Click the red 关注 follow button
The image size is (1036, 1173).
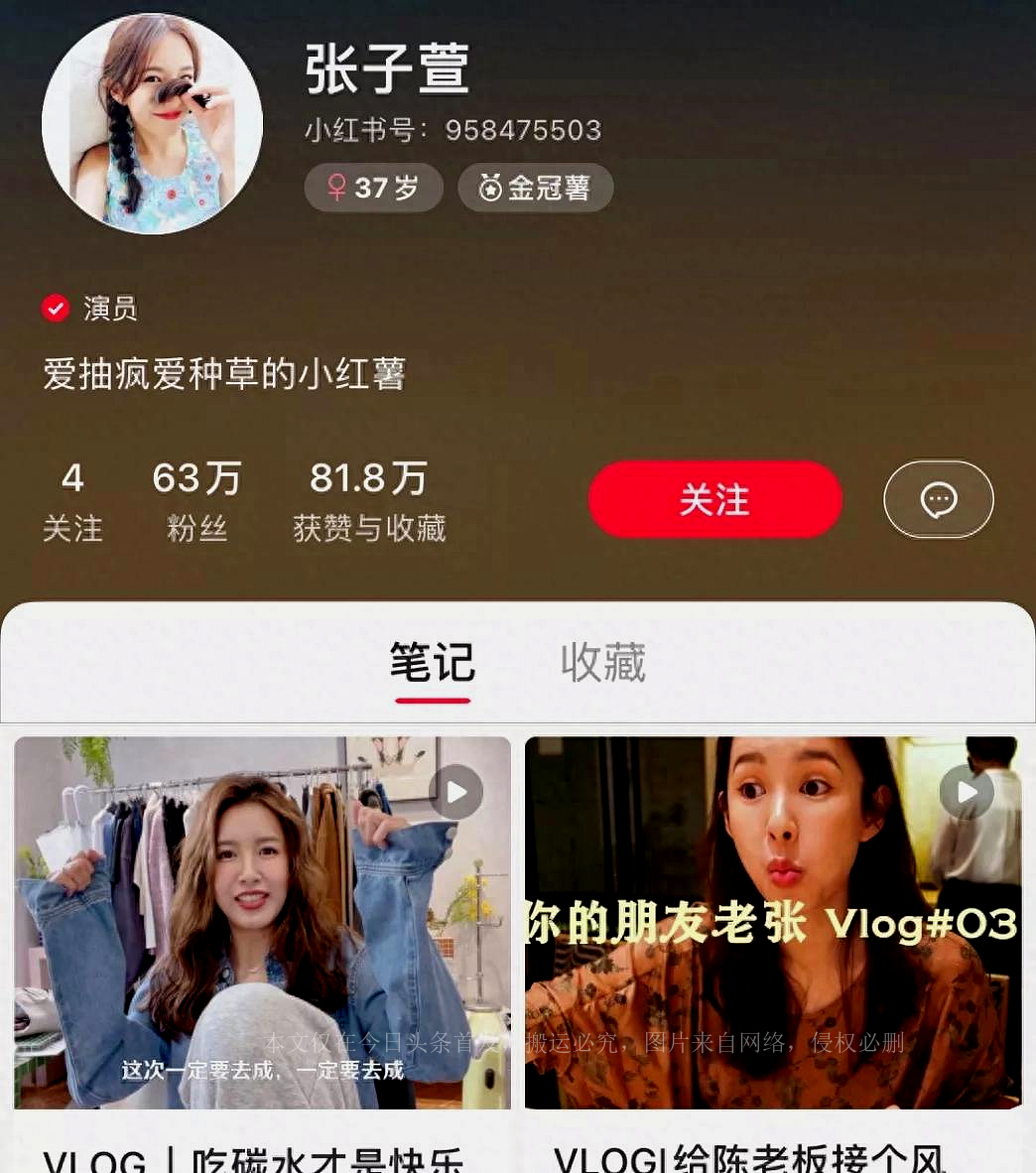[714, 500]
